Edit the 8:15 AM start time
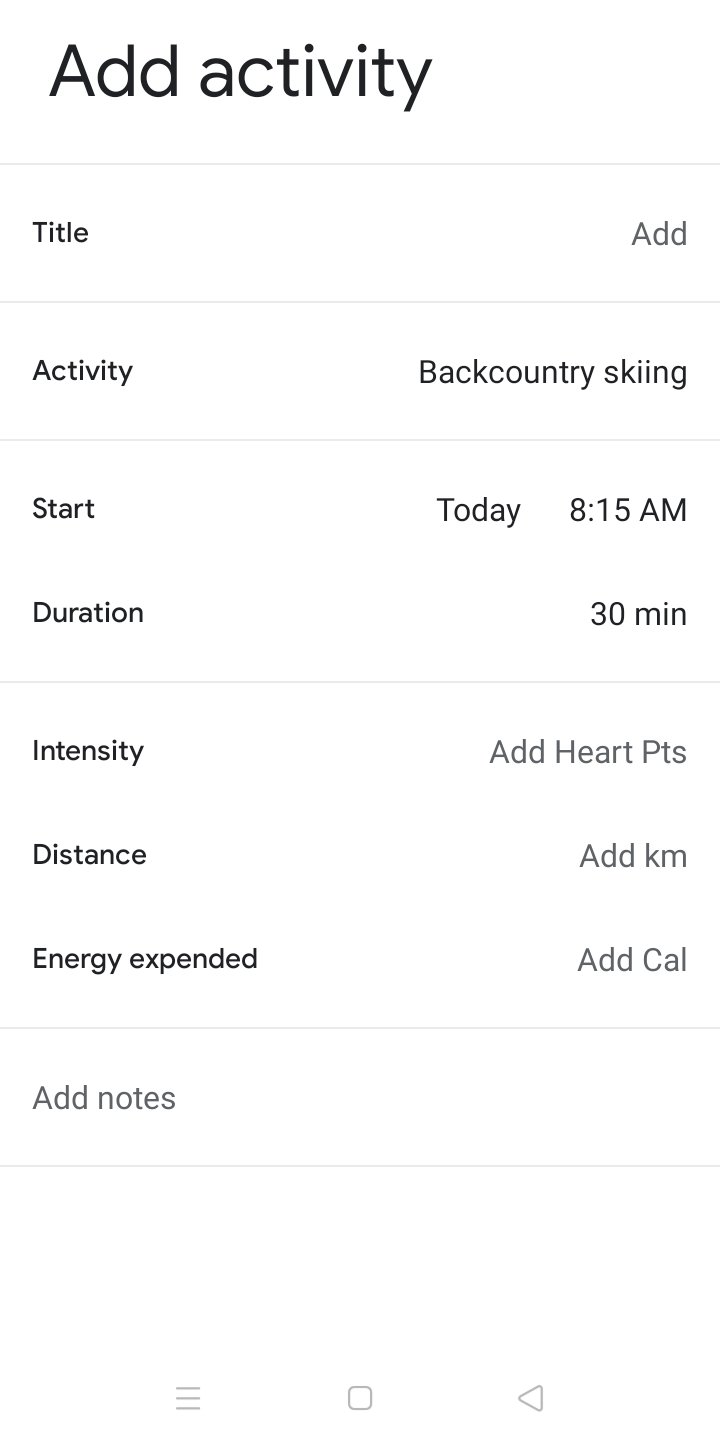The image size is (720, 1442). (x=628, y=510)
